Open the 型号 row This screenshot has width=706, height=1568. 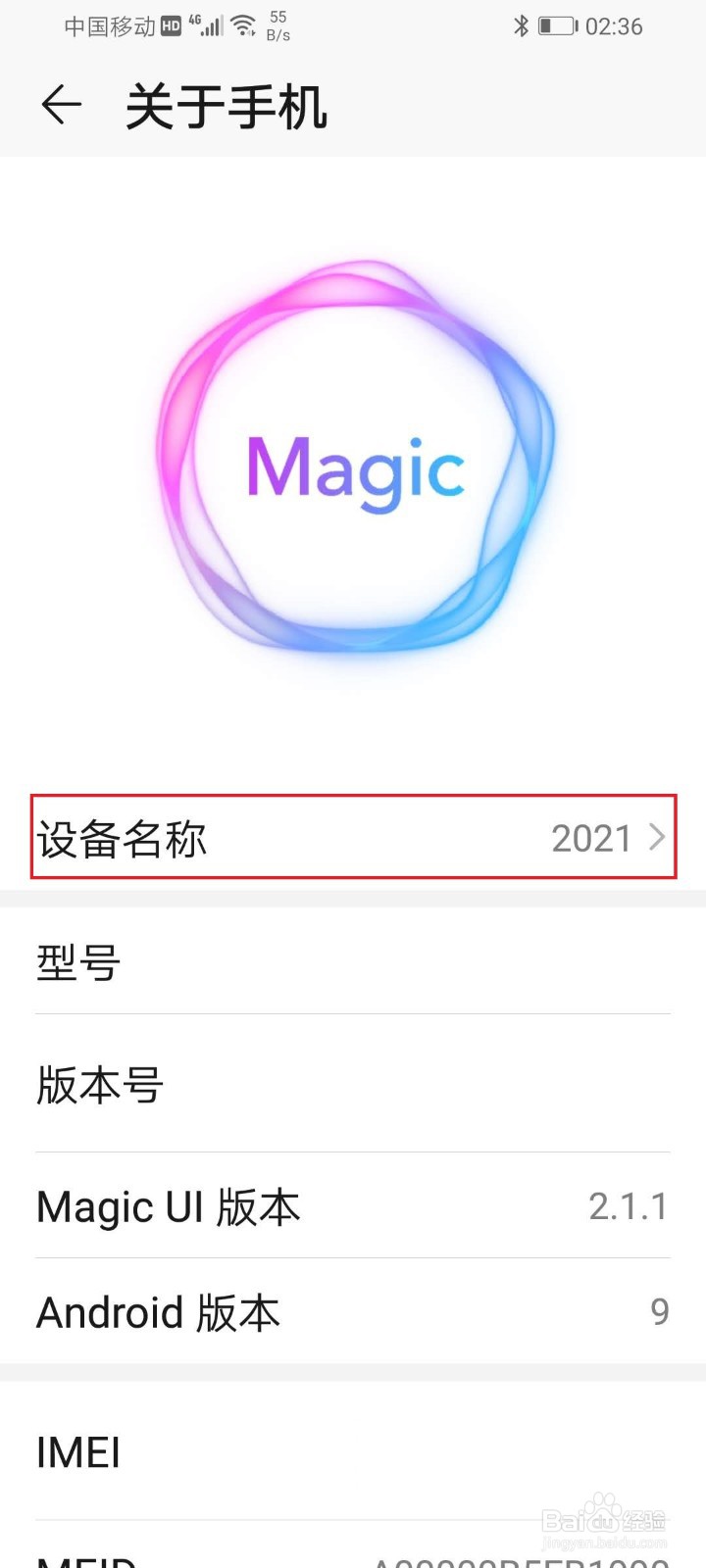tap(353, 962)
